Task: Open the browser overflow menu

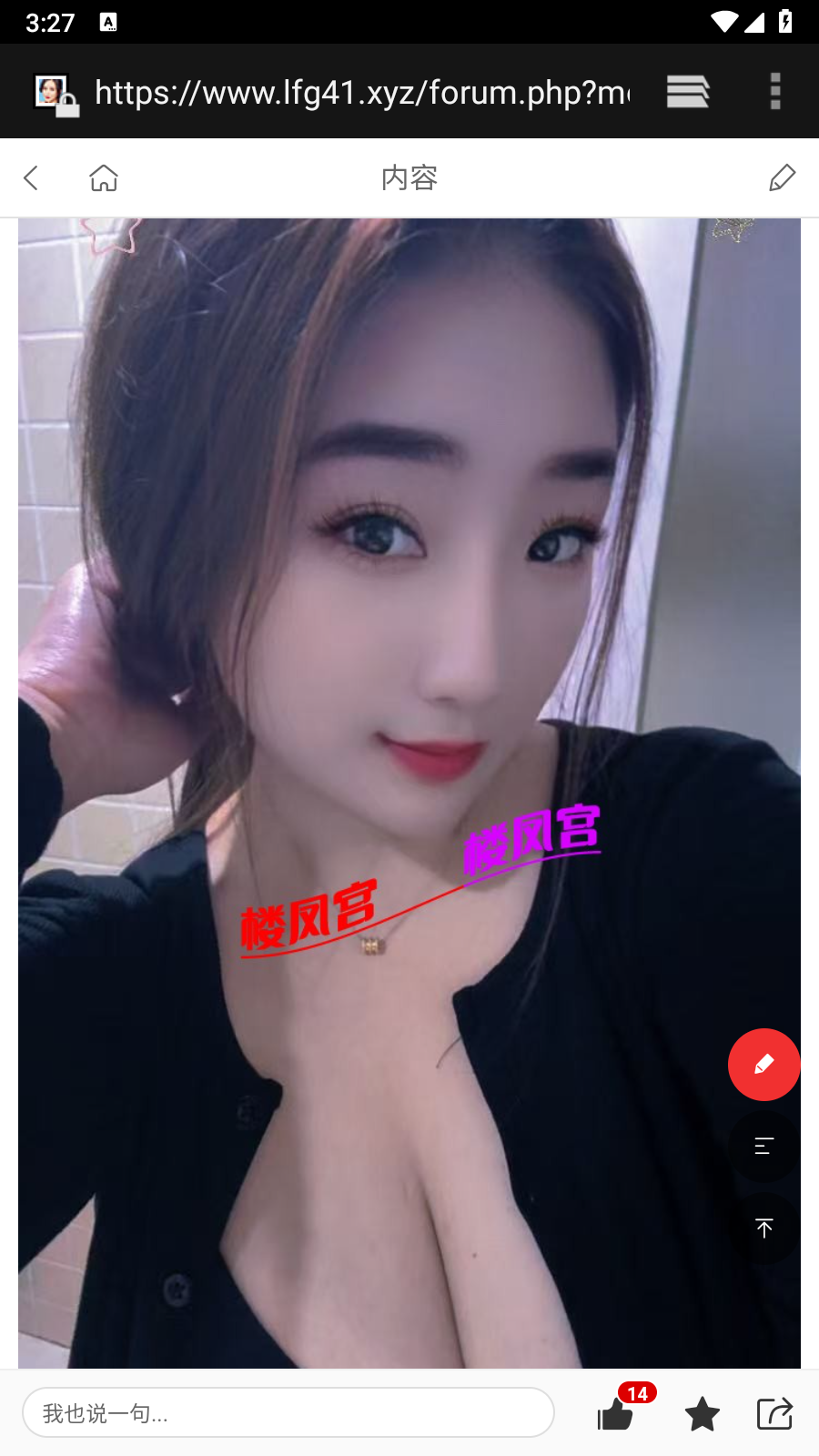Action: click(775, 92)
